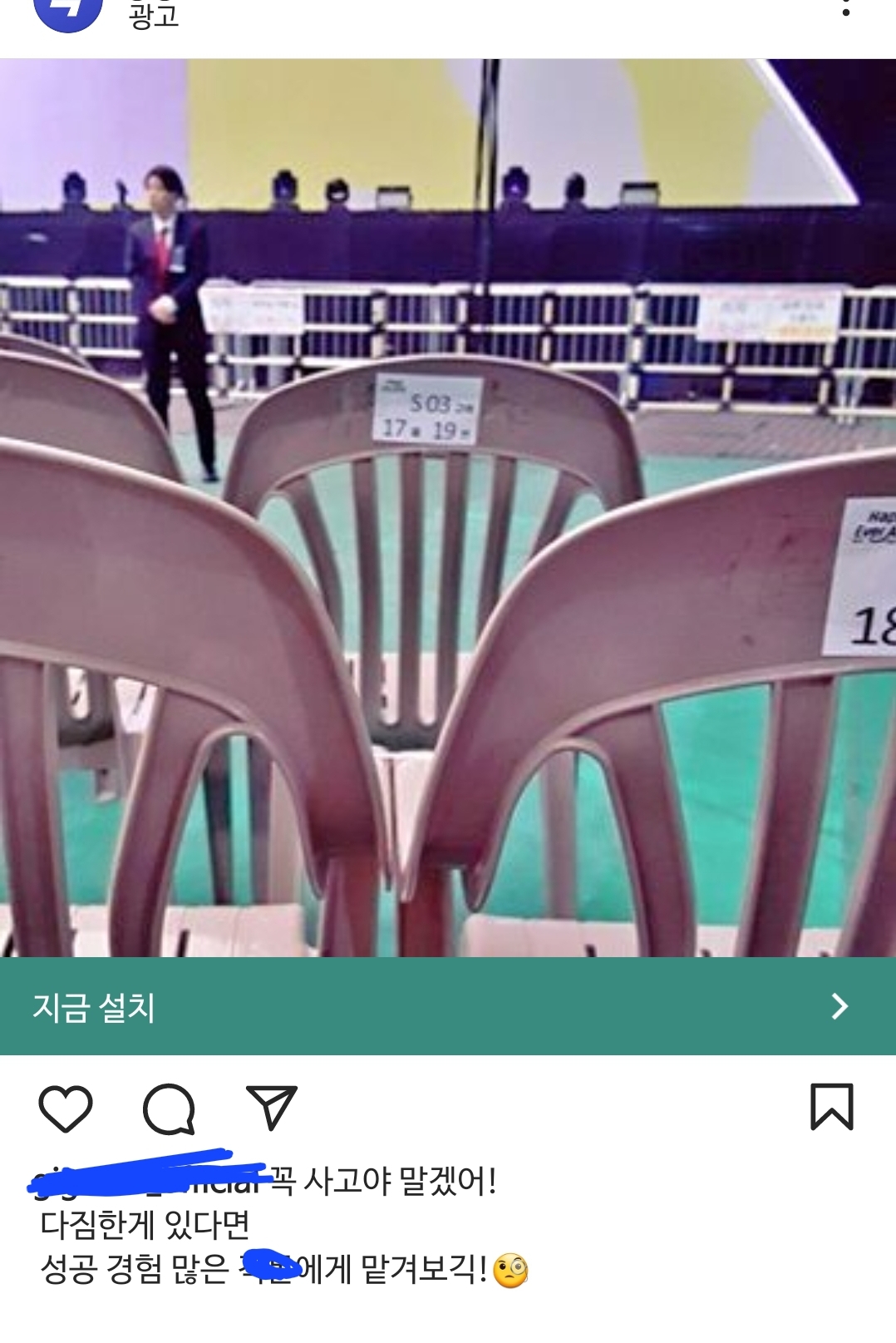The image size is (896, 1343).
Task: Bookmark this ad post
Action: pos(831,1107)
